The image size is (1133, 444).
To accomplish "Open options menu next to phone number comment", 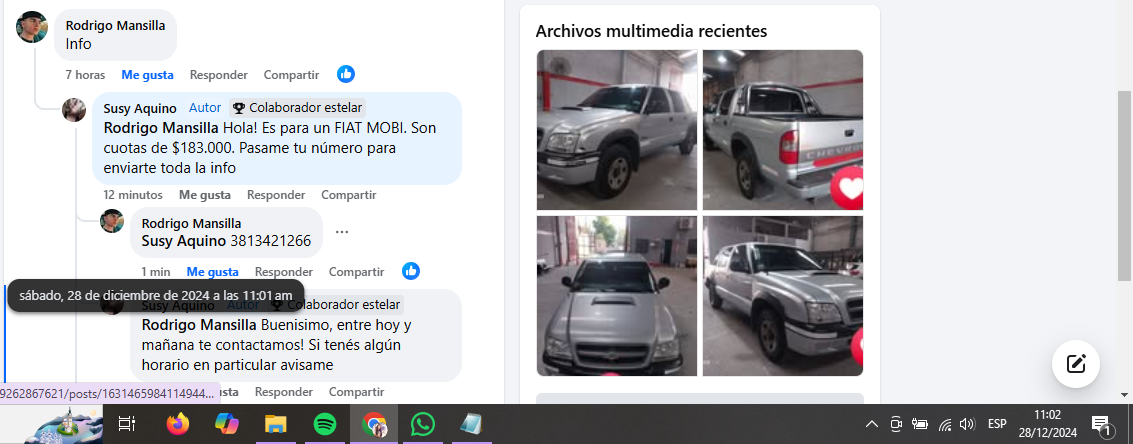I will click(x=342, y=232).
